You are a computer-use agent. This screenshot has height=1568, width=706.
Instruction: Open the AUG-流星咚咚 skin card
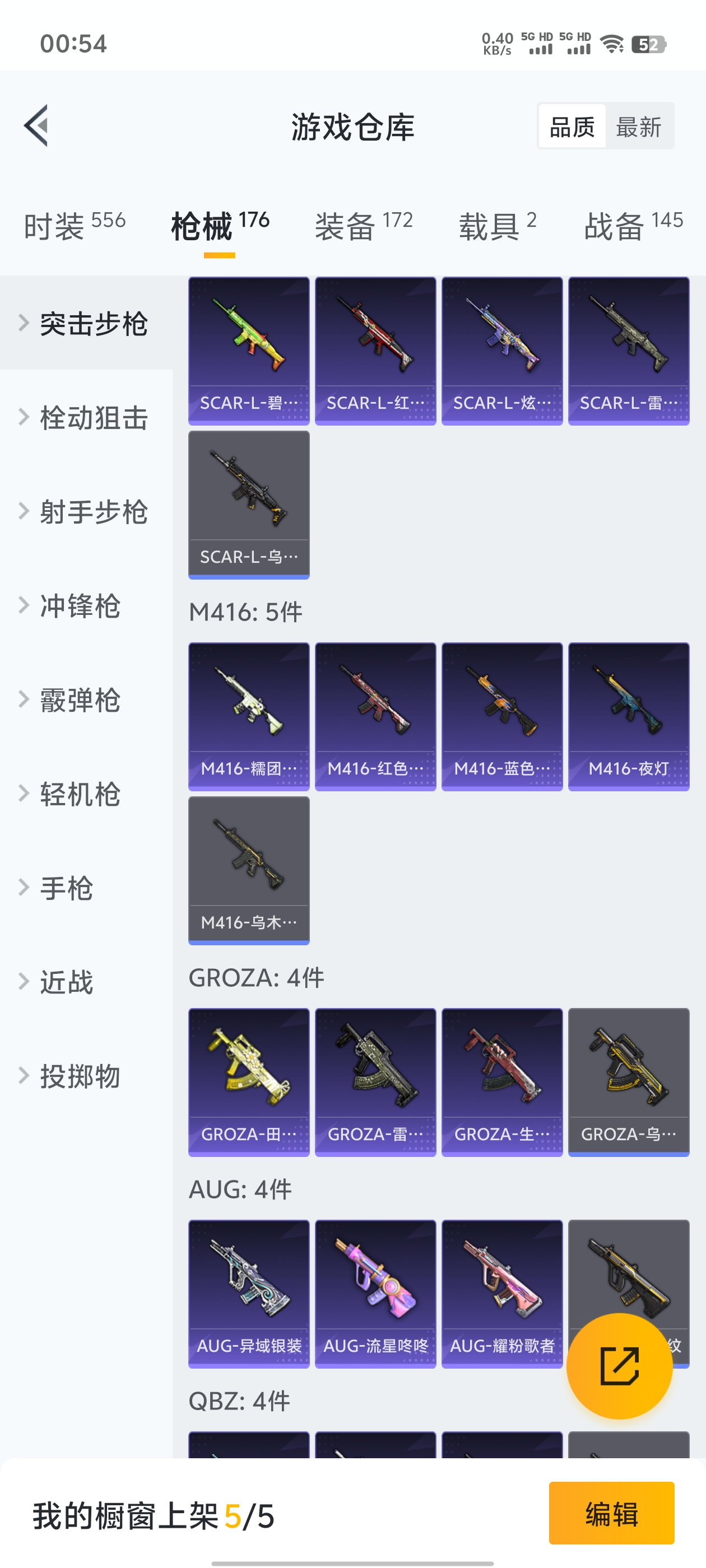(x=376, y=1294)
